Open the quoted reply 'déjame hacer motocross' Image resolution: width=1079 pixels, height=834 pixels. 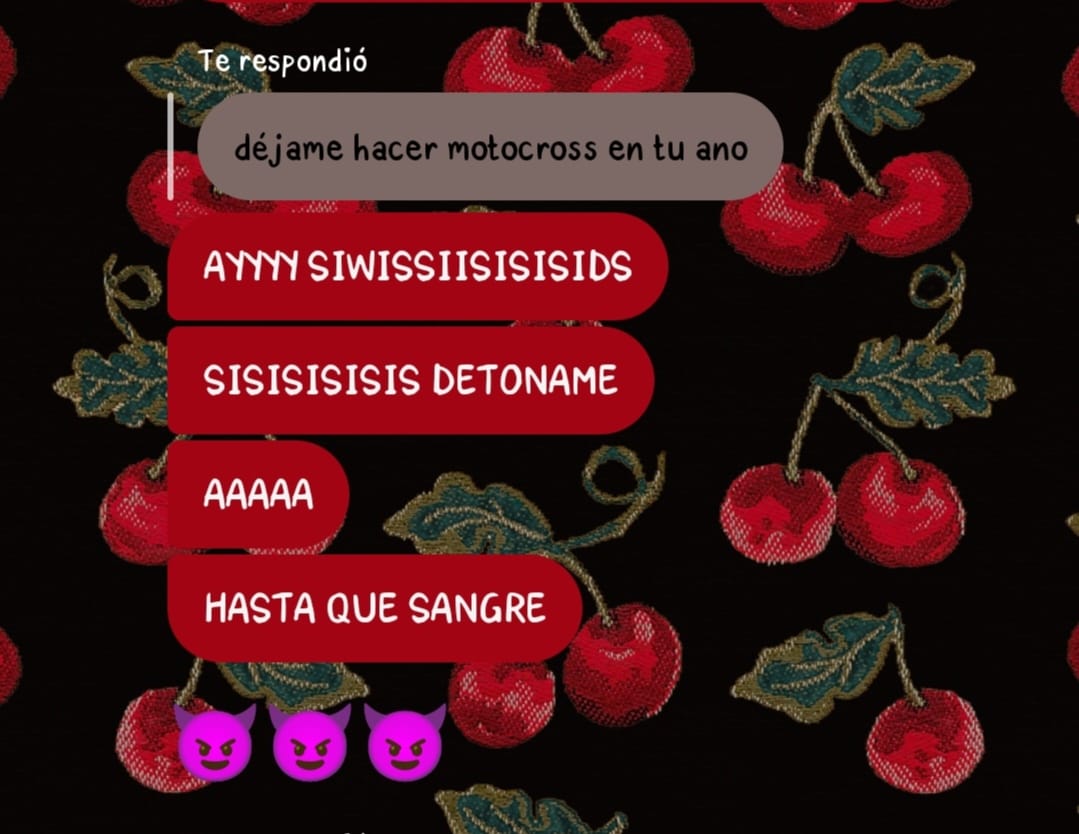coord(489,147)
